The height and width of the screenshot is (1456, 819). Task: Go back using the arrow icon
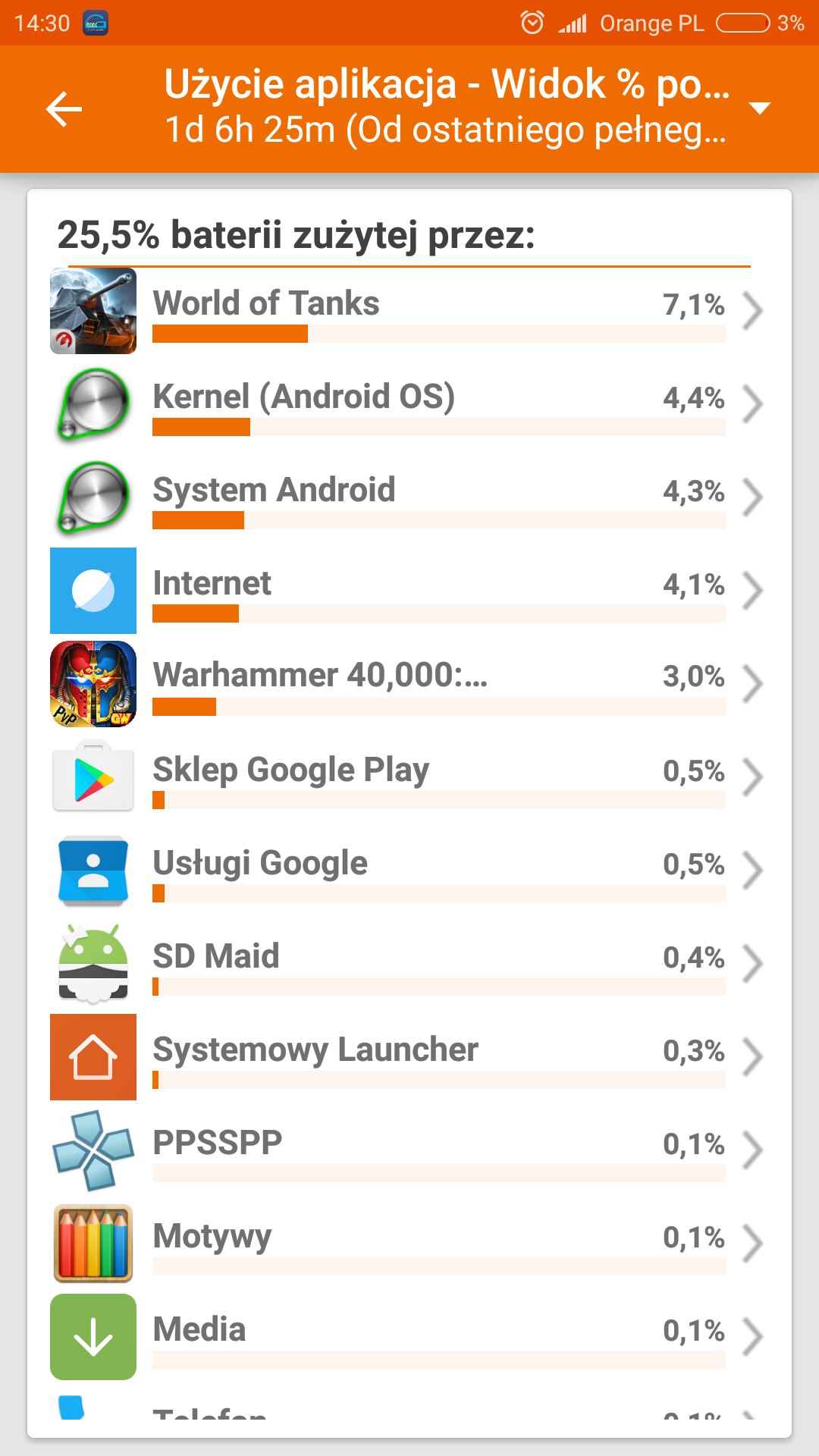(x=64, y=109)
